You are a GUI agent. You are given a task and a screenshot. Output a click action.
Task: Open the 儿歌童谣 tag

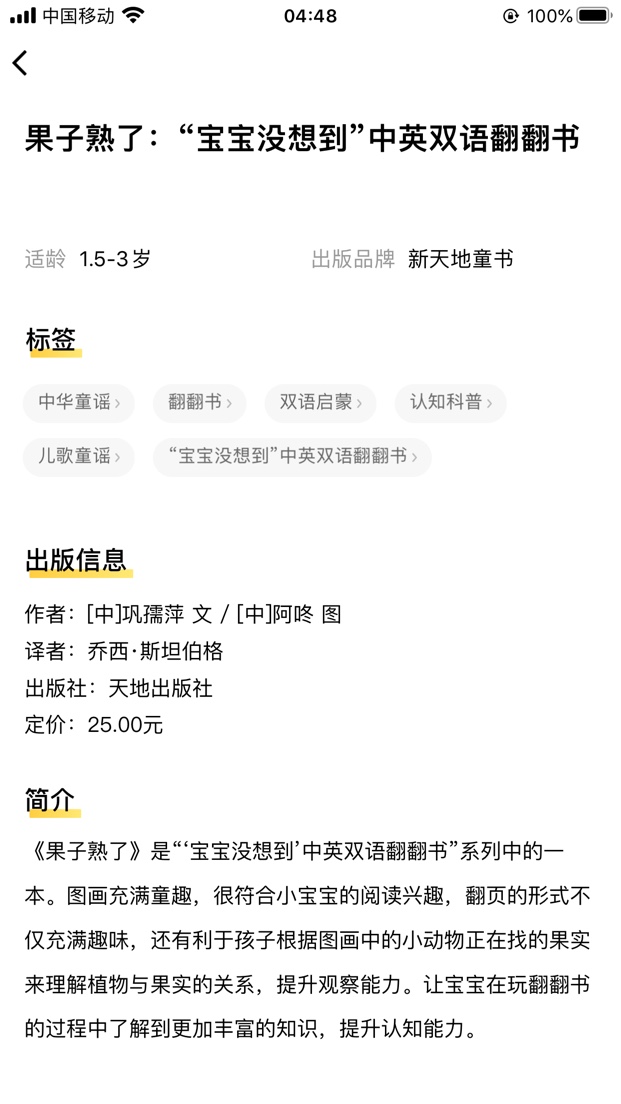(x=79, y=457)
